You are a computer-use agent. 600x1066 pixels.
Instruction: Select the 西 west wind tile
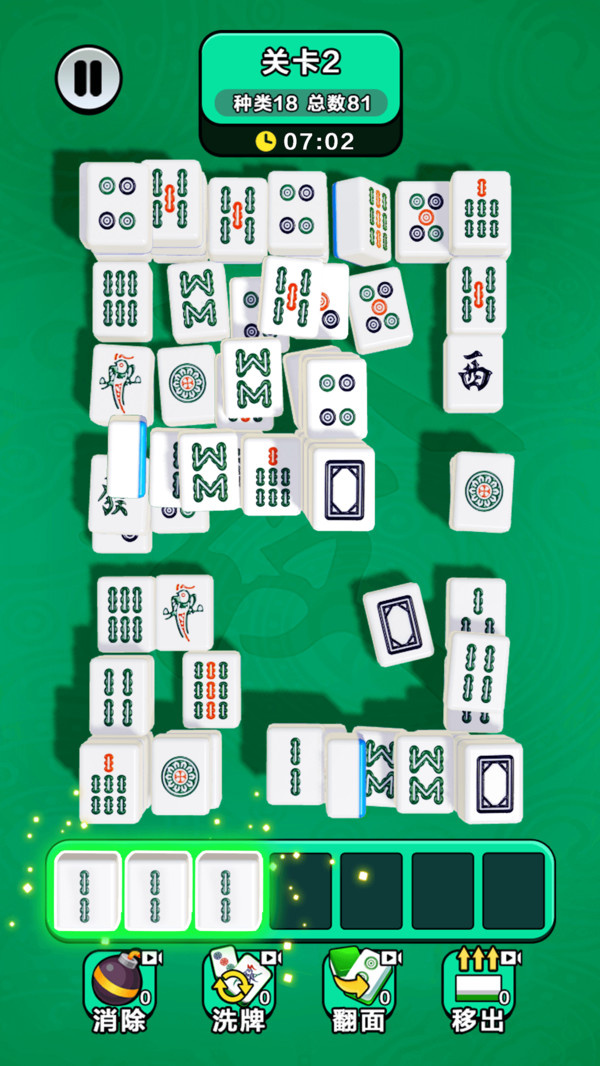[x=474, y=374]
